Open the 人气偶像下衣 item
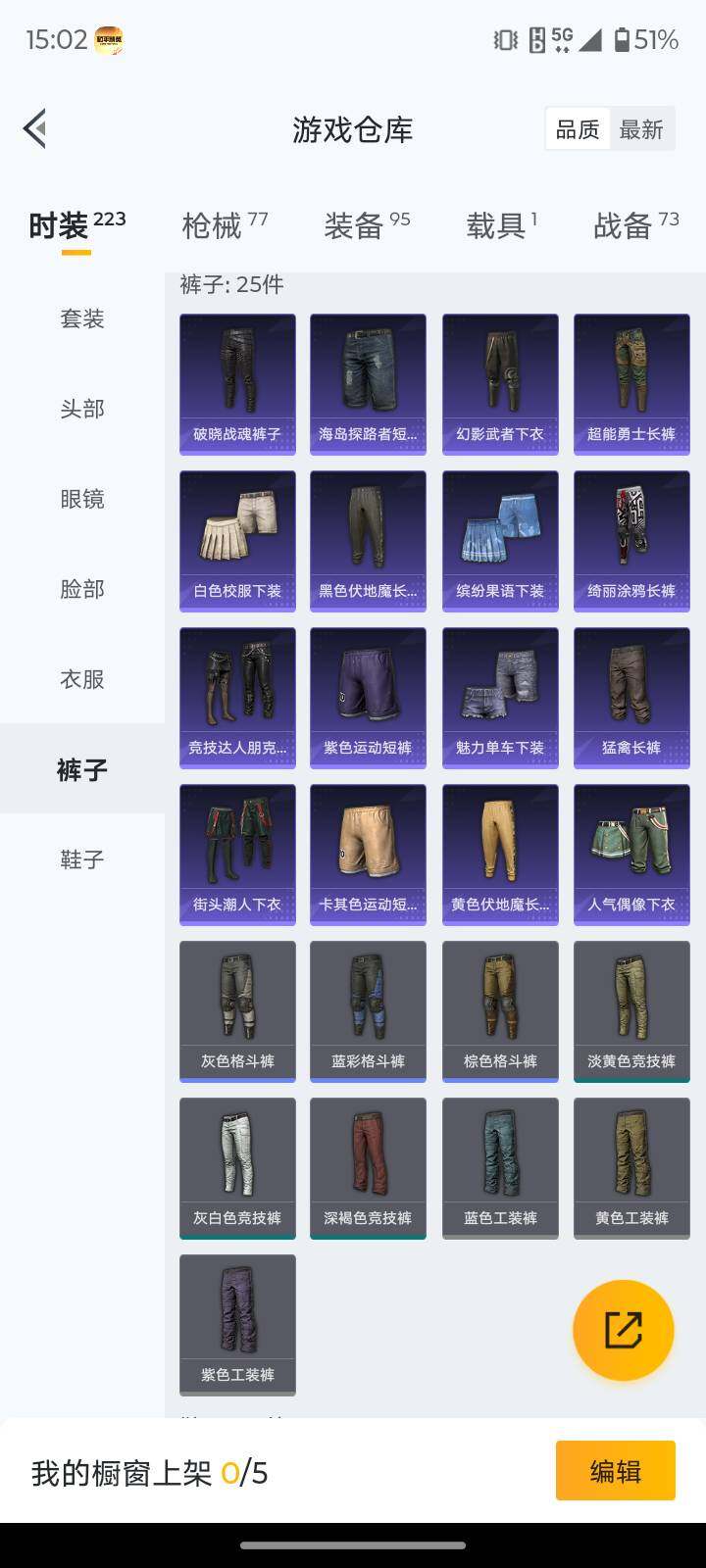 pyautogui.click(x=631, y=854)
